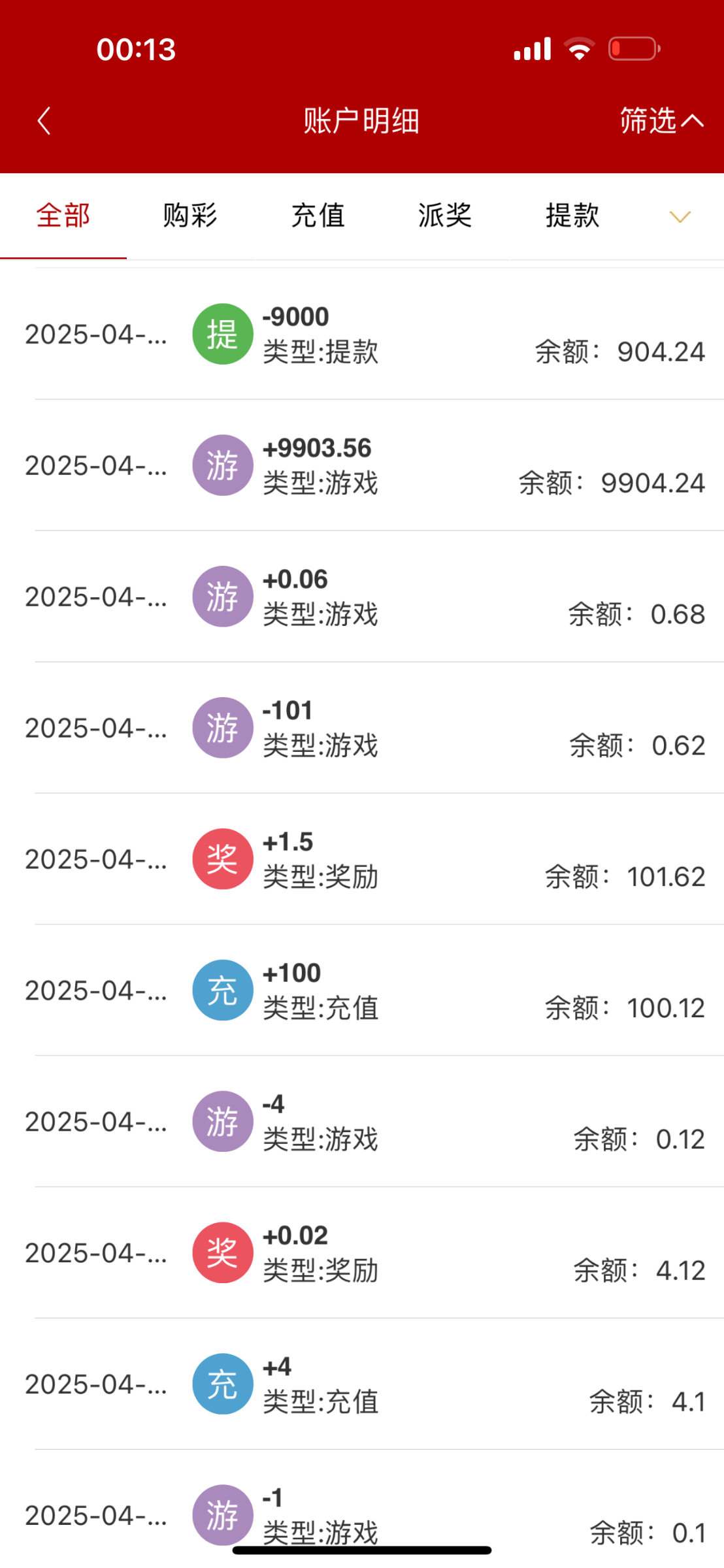This screenshot has width=724, height=1568.
Task: Select the 充值 tab
Action: coord(318,216)
